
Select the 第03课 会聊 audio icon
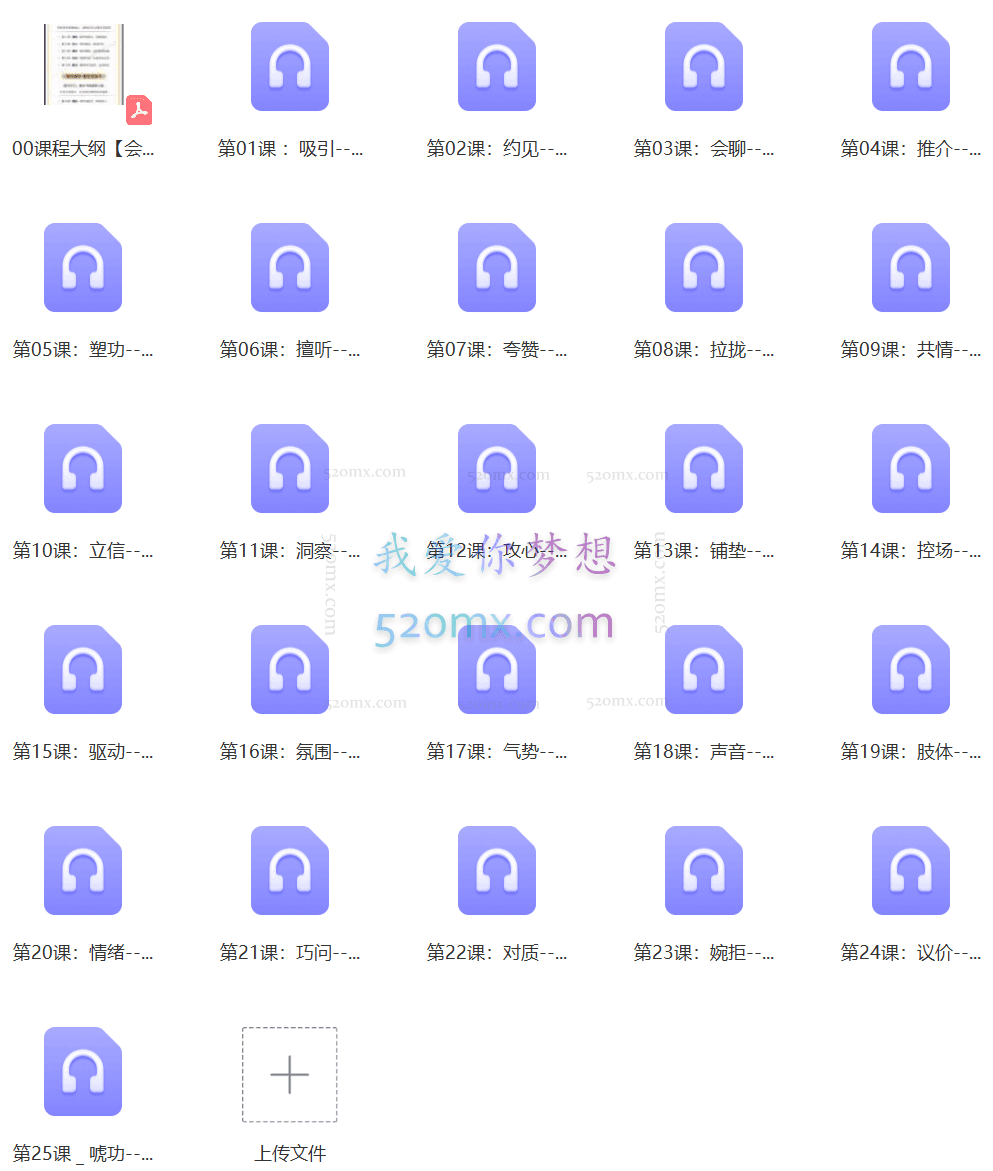(704, 66)
